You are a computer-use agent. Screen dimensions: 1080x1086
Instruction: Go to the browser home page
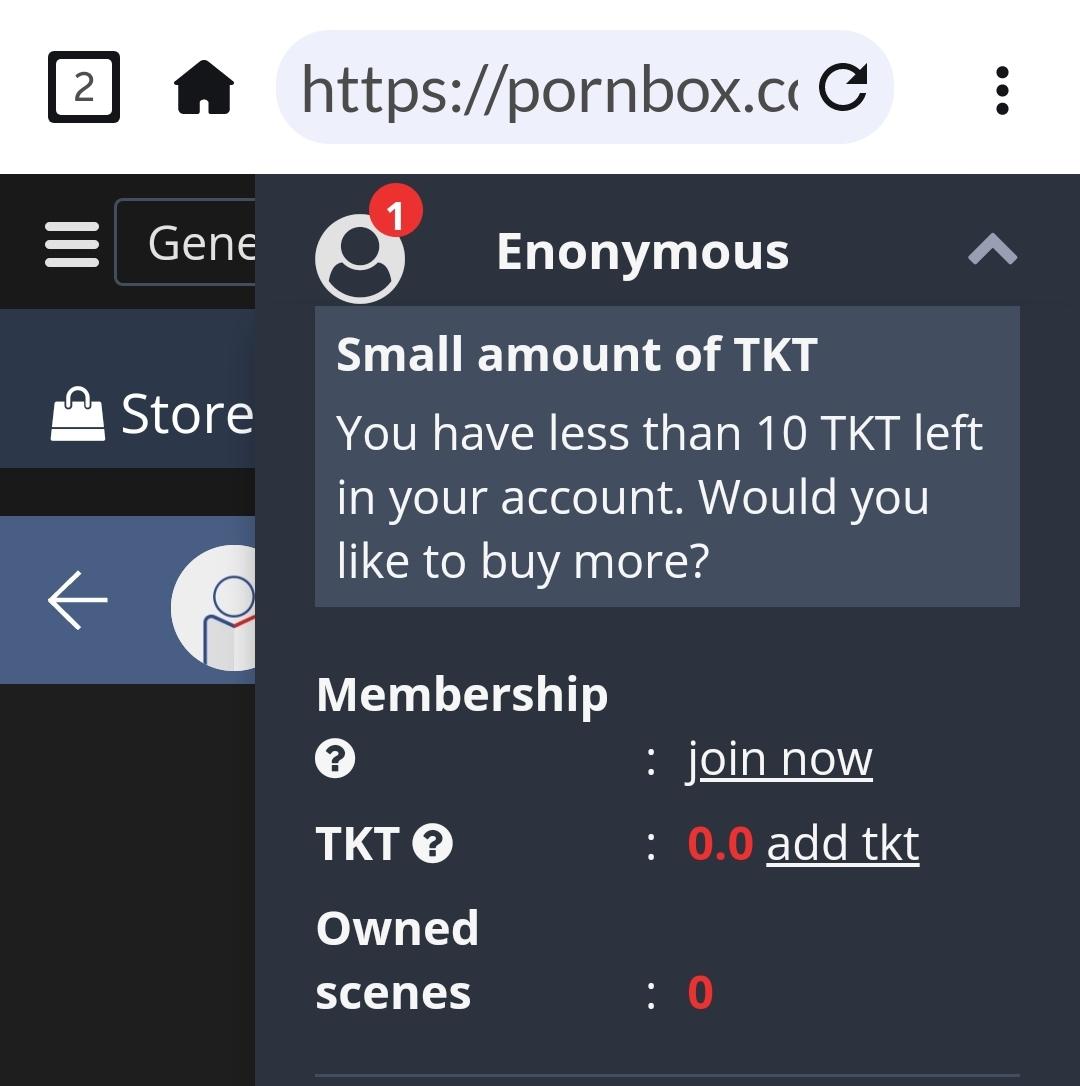(x=204, y=88)
